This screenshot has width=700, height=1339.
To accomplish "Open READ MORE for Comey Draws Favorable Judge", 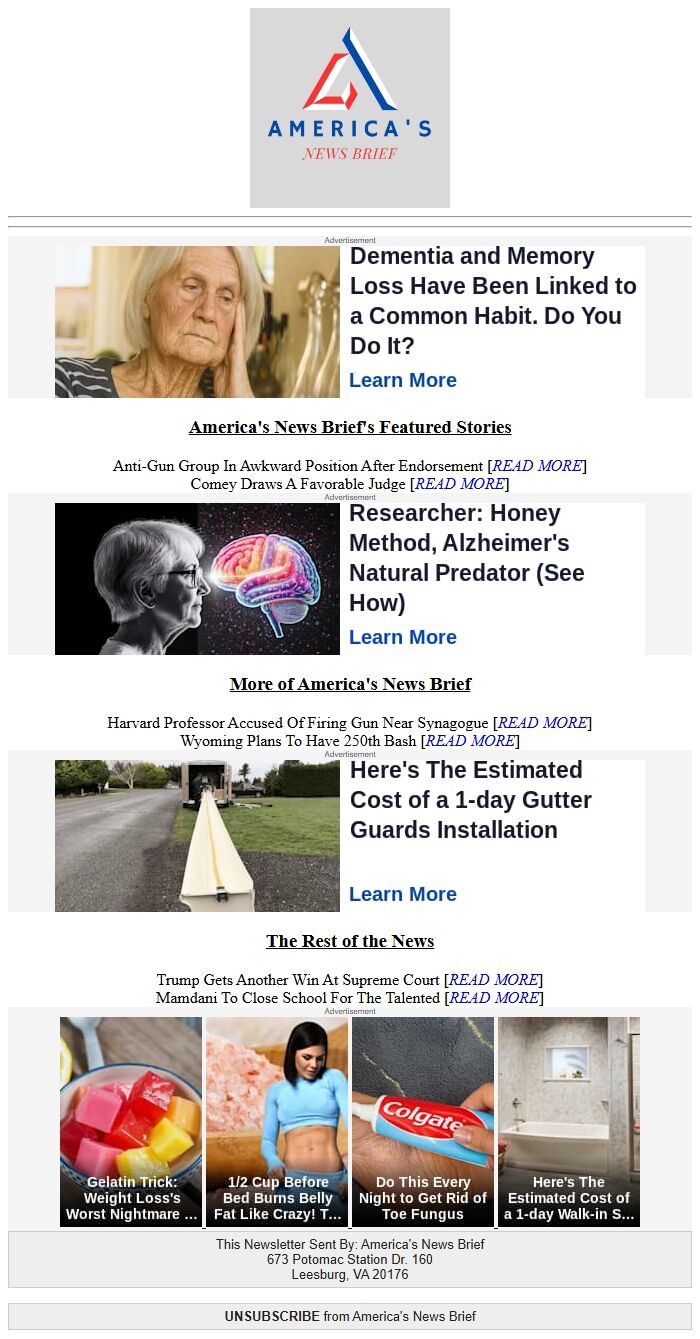I will 459,484.
